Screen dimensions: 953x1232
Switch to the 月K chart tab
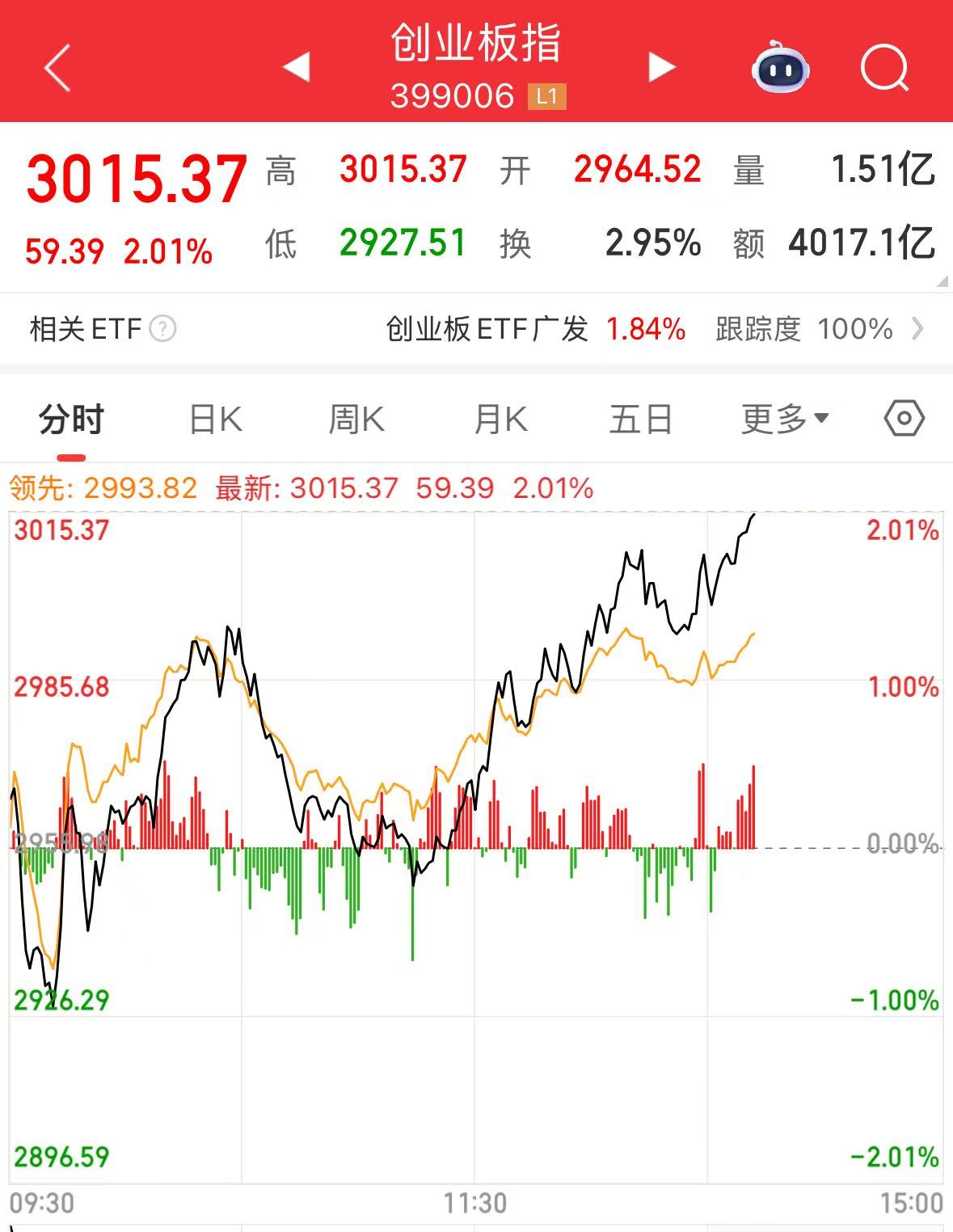click(x=500, y=420)
